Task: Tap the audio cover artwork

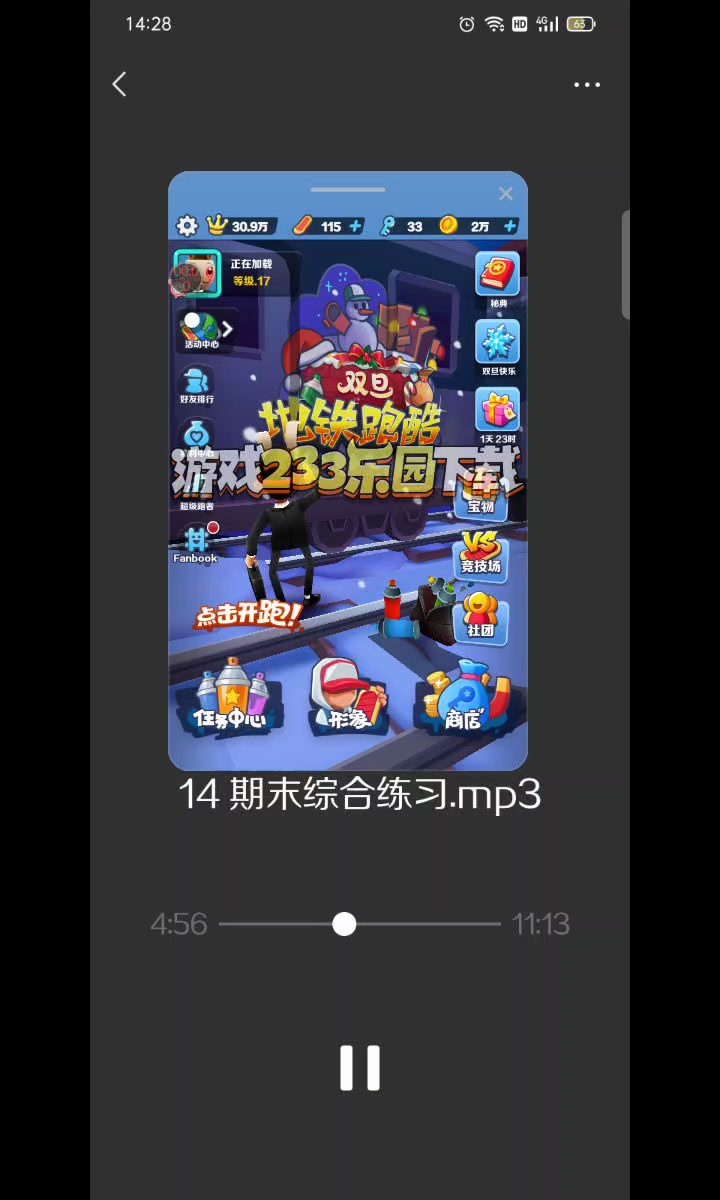Action: pos(348,471)
